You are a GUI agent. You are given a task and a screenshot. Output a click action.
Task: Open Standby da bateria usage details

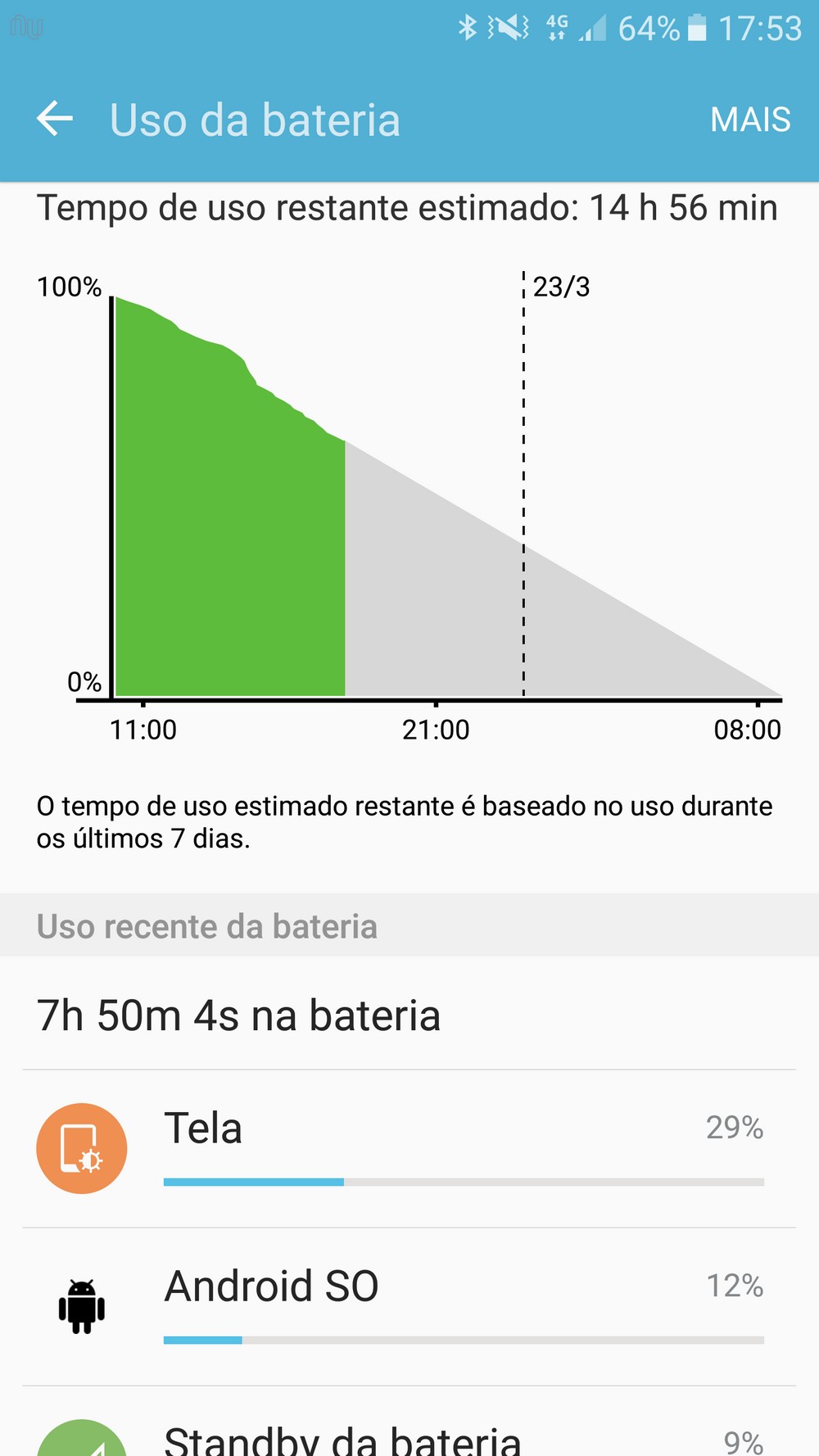(x=409, y=1435)
